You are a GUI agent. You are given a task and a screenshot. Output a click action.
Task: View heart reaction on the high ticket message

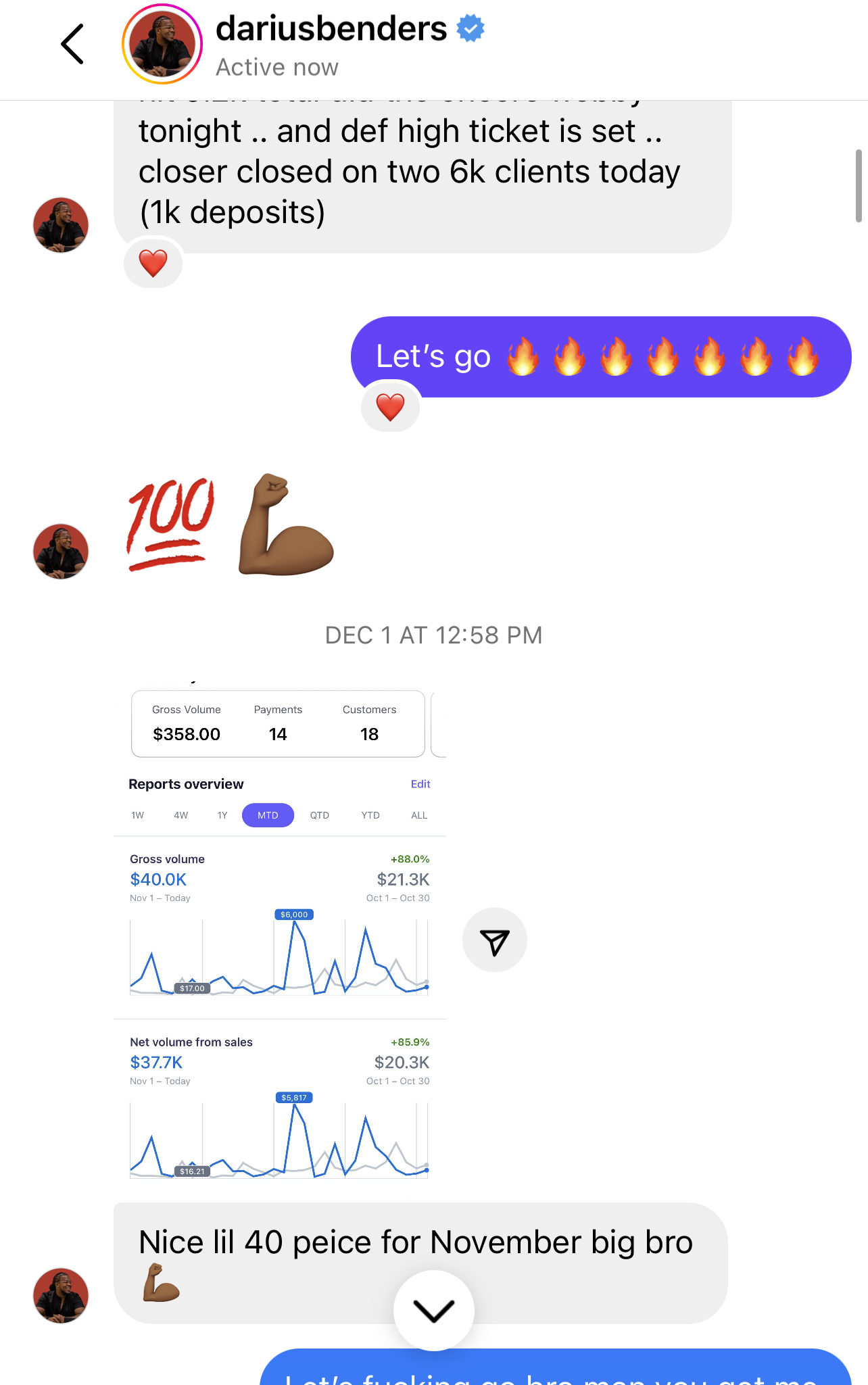(153, 263)
